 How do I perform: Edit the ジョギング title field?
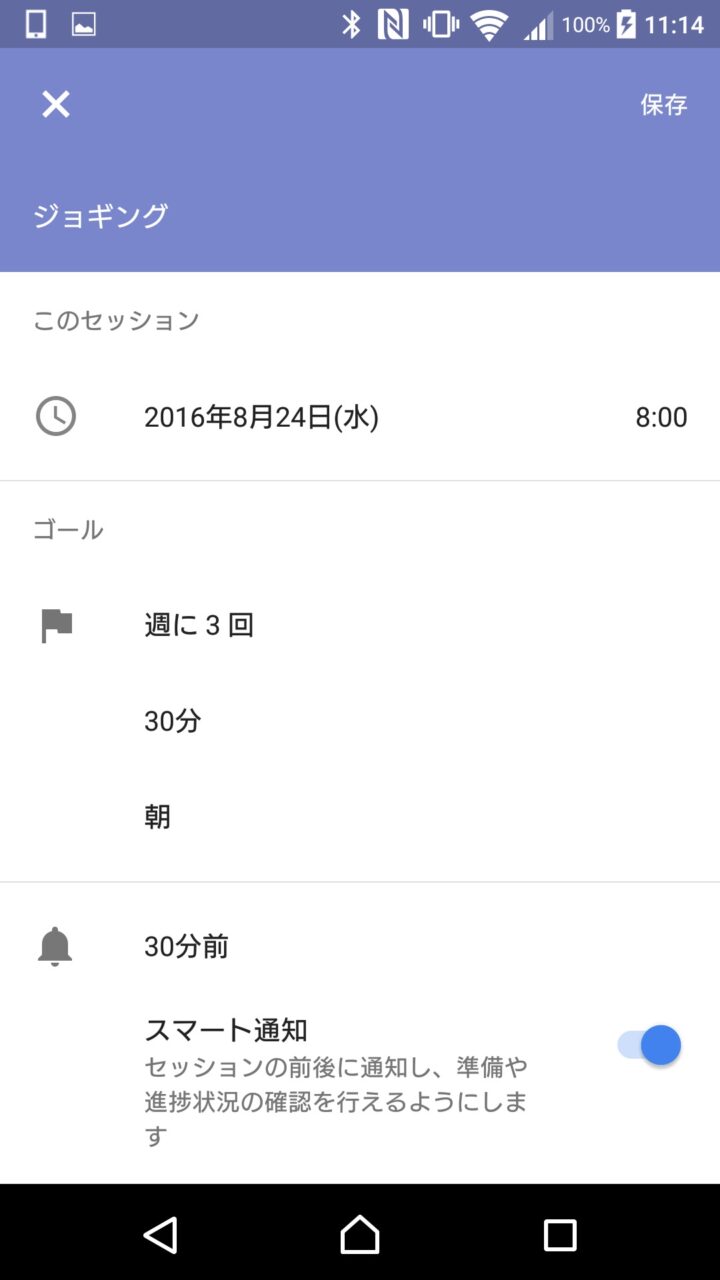point(100,216)
